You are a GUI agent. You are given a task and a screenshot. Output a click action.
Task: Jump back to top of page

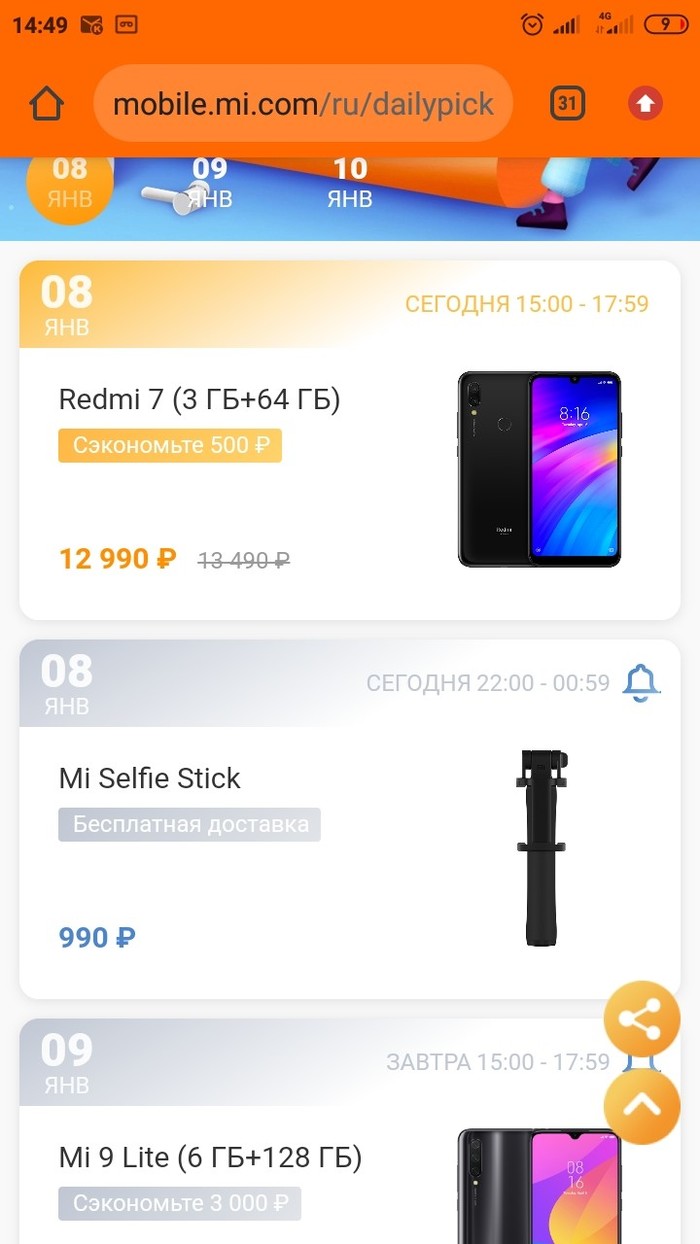(x=641, y=1106)
